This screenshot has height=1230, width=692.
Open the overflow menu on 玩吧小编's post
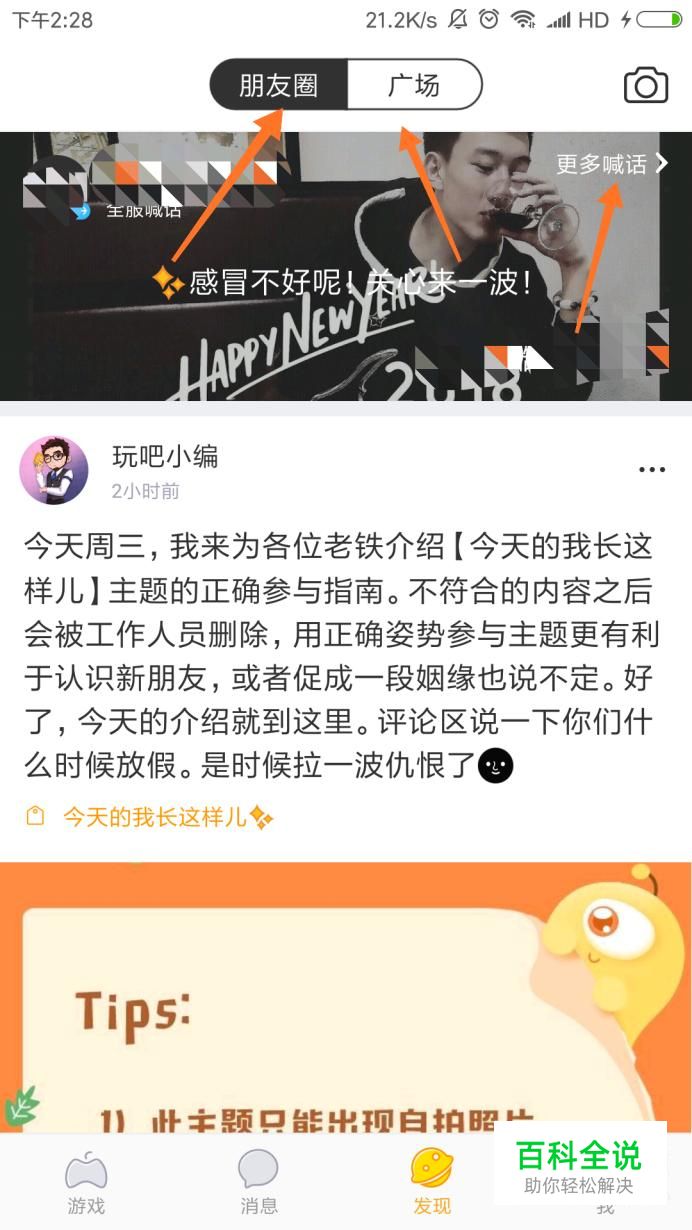pyautogui.click(x=651, y=470)
